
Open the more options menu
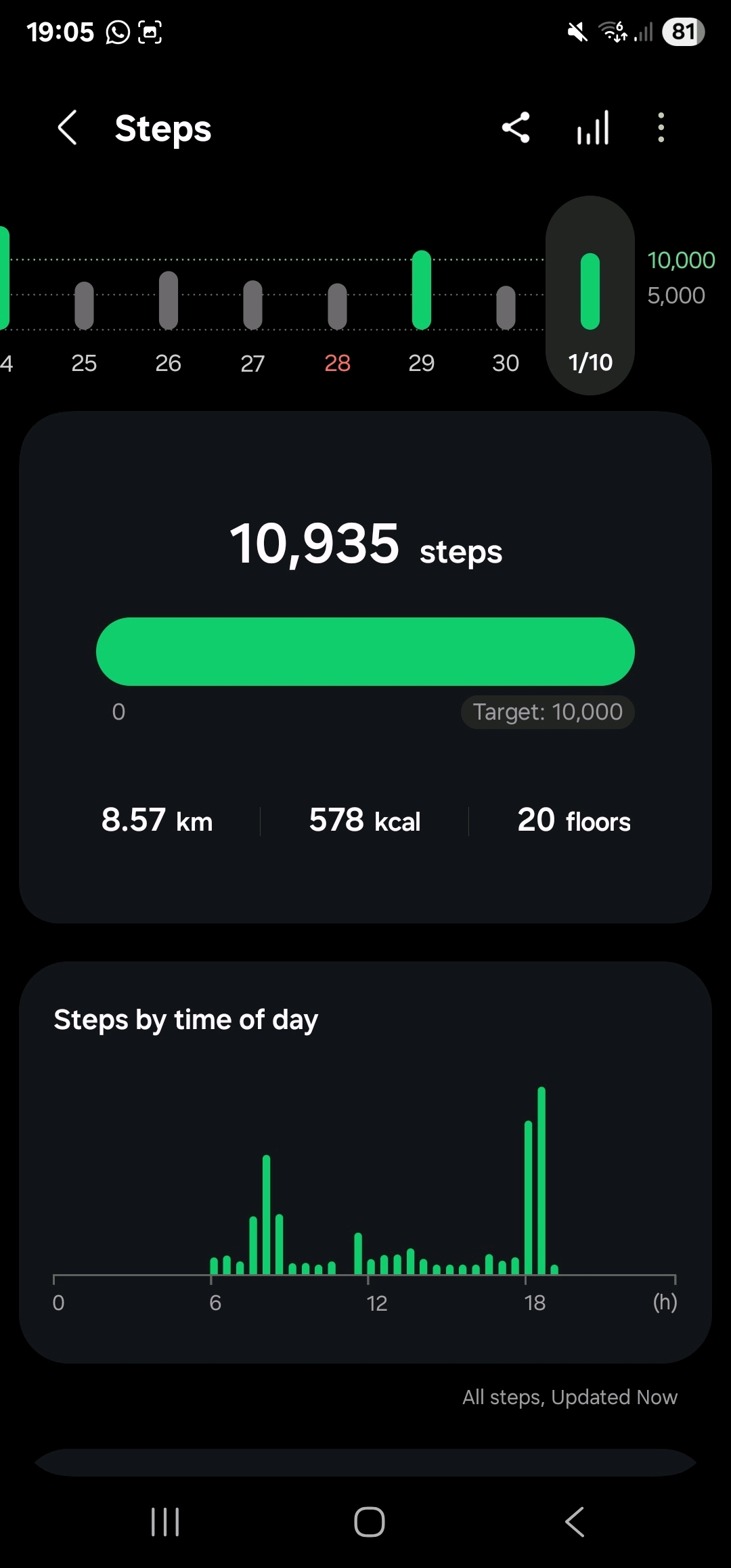(661, 128)
